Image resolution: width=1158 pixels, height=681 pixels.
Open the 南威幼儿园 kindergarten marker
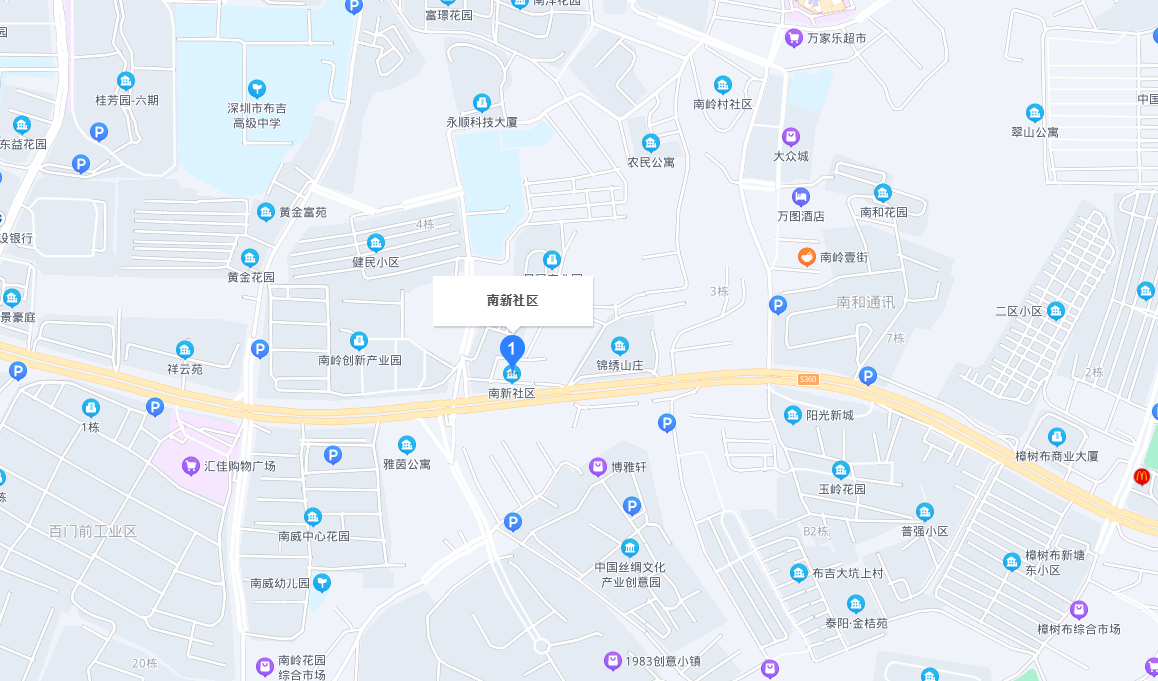coord(322,582)
